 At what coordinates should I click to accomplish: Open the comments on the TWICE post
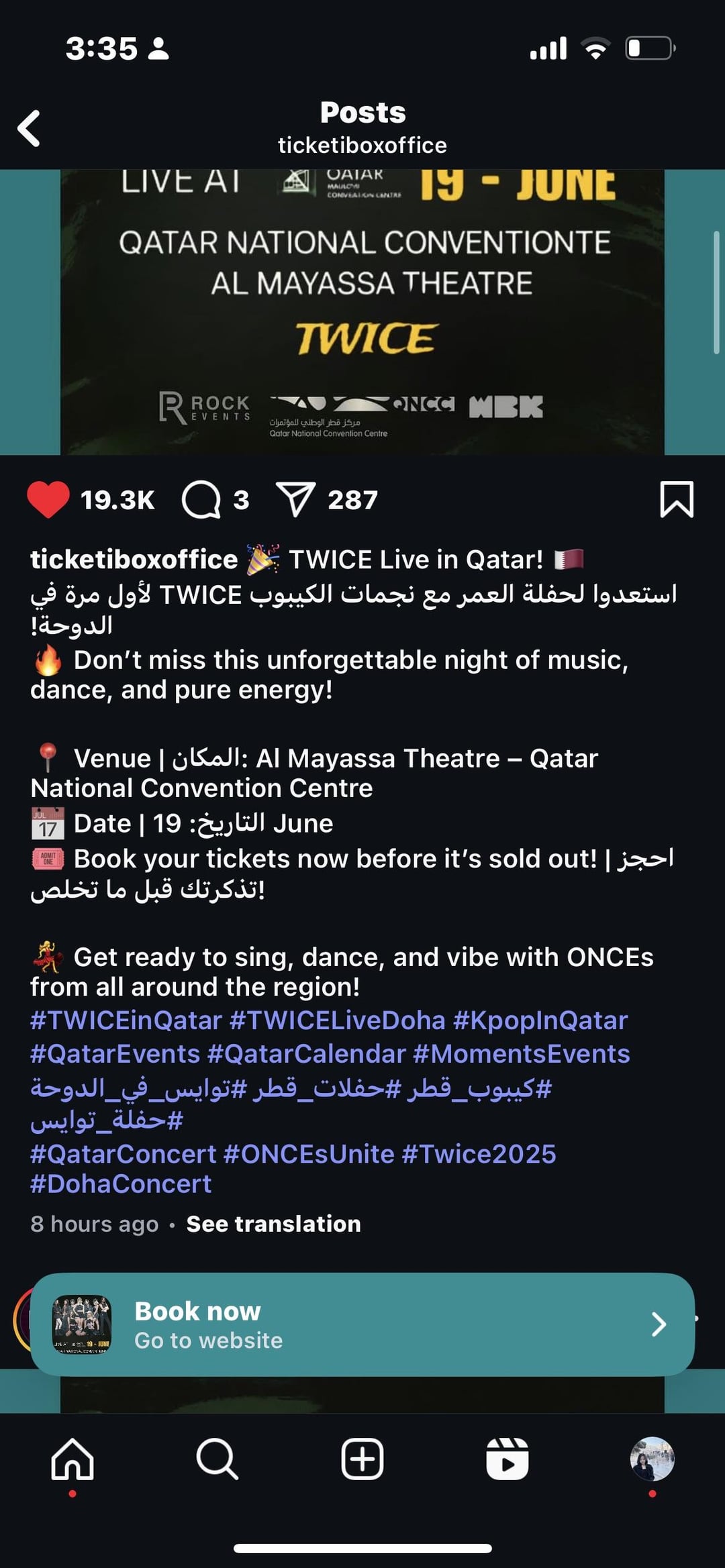pyautogui.click(x=201, y=500)
